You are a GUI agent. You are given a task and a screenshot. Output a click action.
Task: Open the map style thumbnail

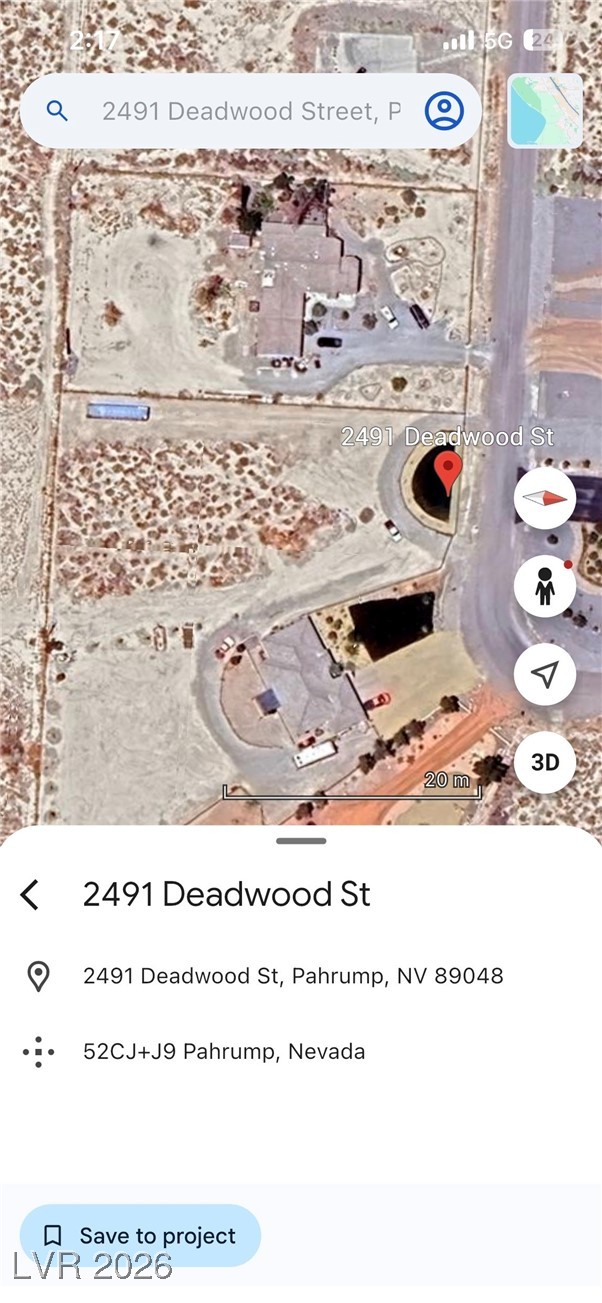coord(545,111)
